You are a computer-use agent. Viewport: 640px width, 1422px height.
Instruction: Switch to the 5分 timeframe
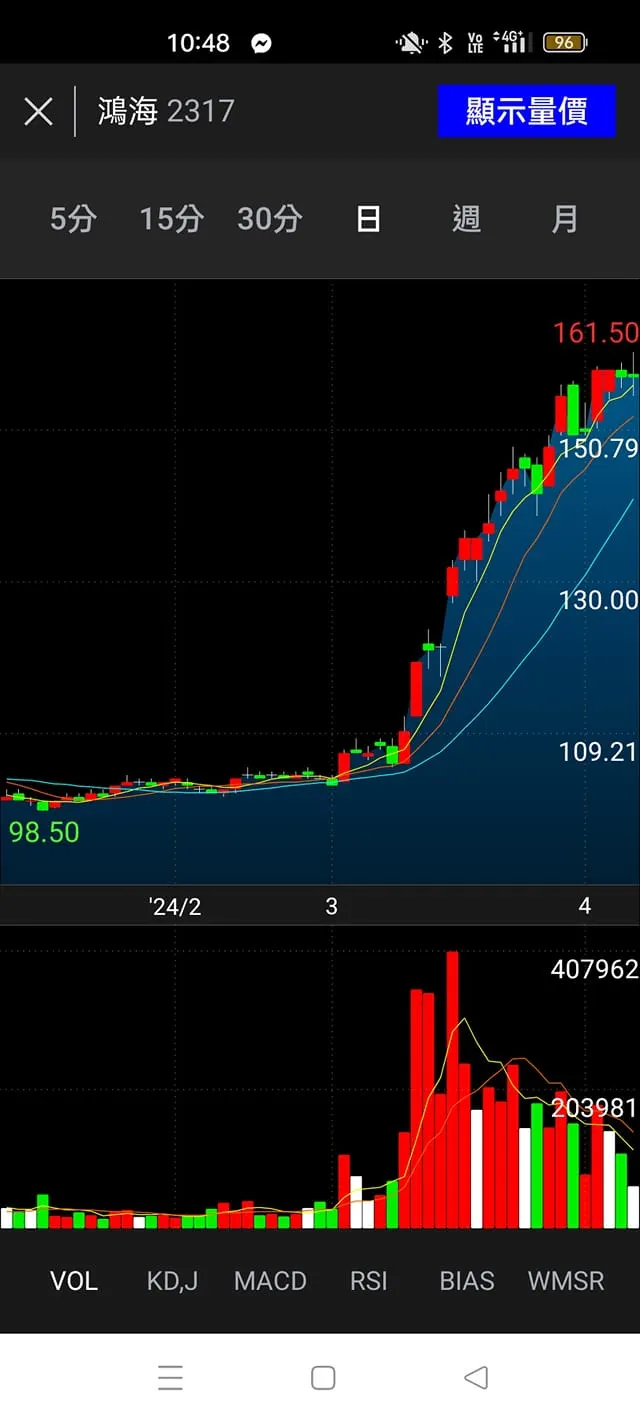73,219
